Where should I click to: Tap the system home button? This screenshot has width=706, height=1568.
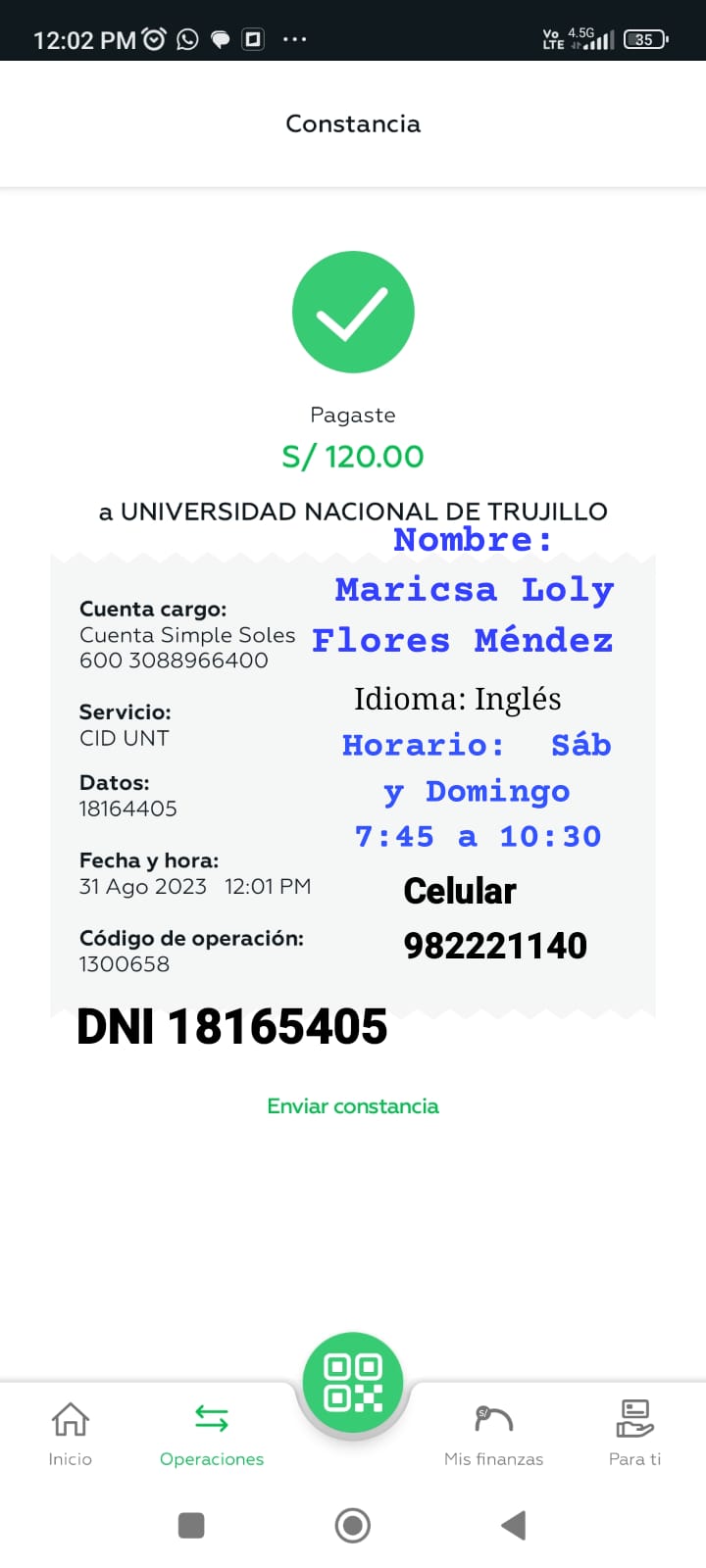pyautogui.click(x=353, y=1525)
